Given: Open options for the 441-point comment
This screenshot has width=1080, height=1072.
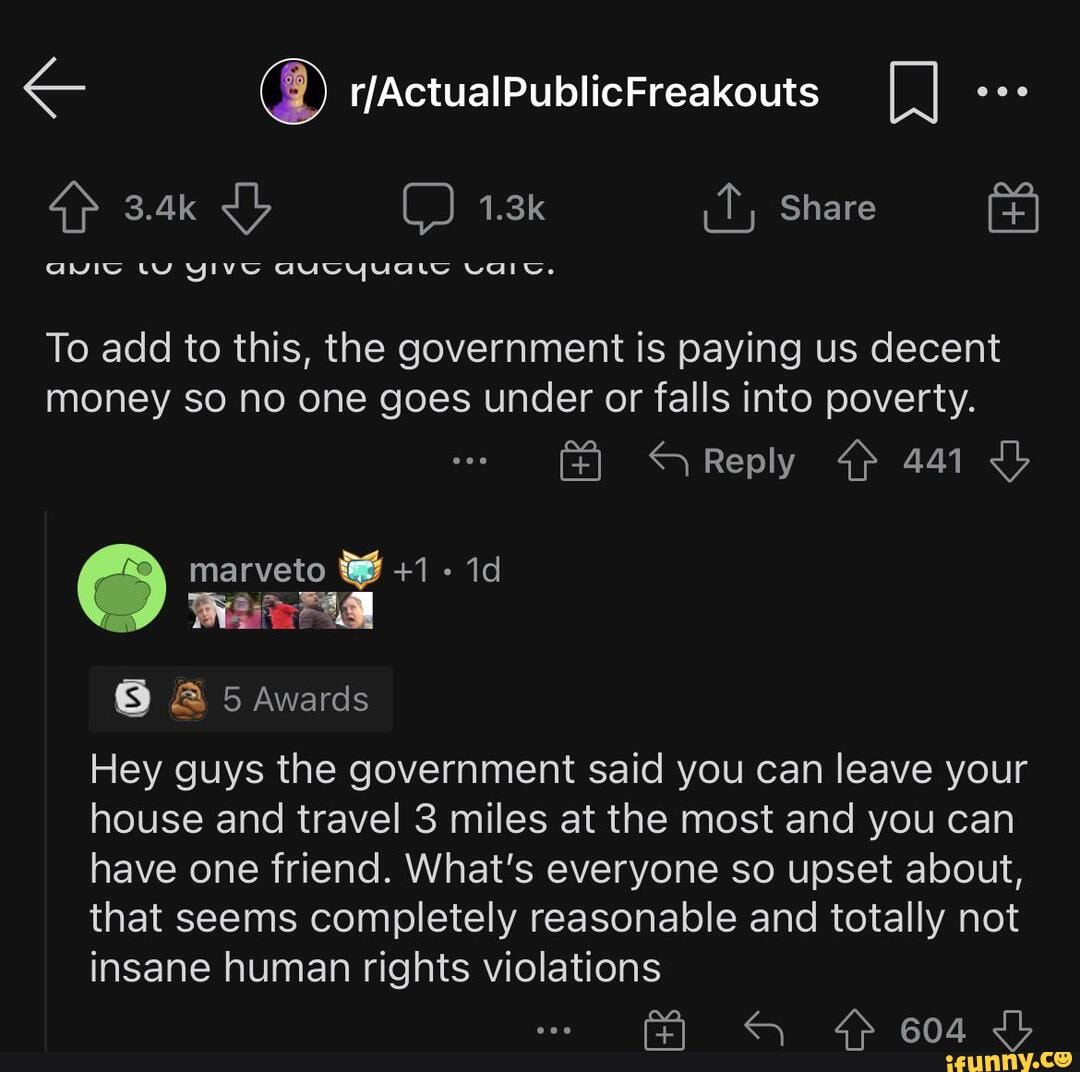Looking at the screenshot, I should click(469, 462).
